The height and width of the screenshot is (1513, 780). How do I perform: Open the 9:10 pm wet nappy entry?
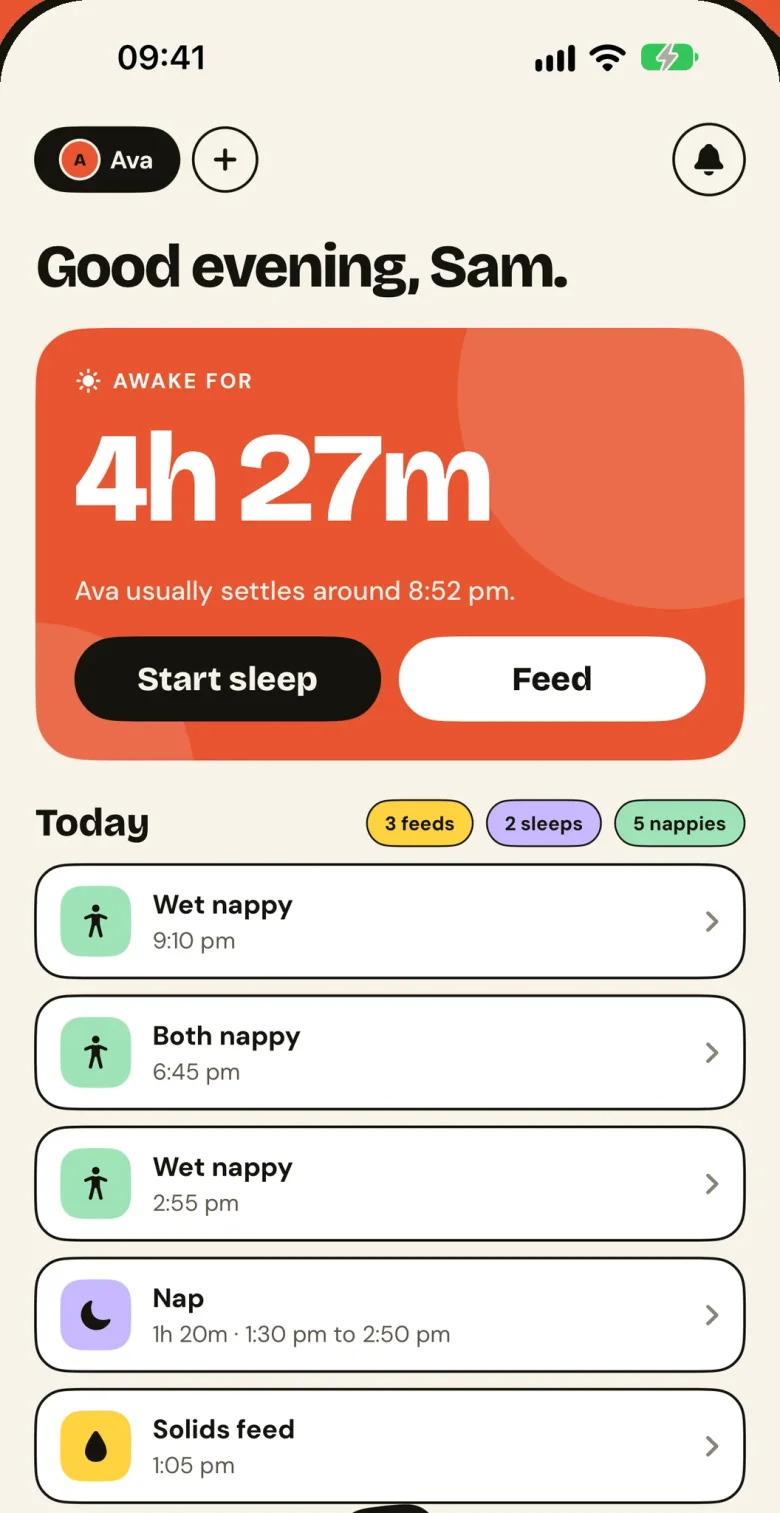(390, 921)
